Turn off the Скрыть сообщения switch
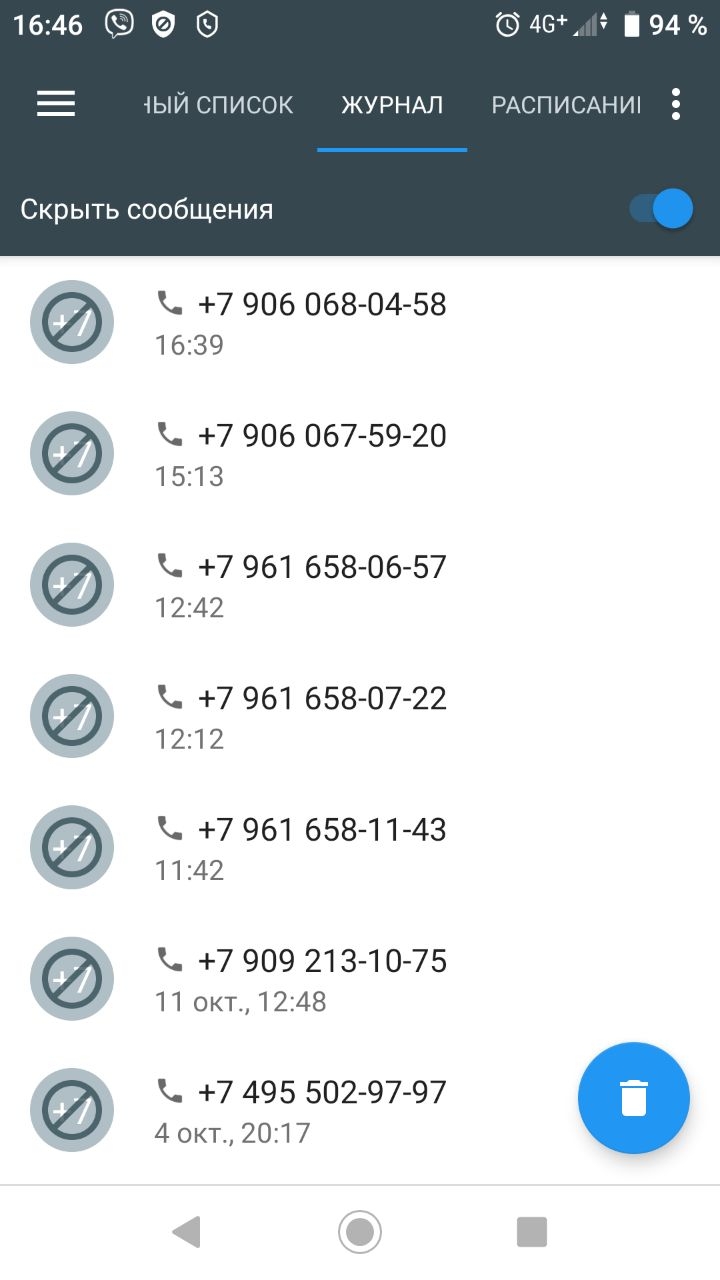Viewport: 720px width, 1280px height. point(661,209)
